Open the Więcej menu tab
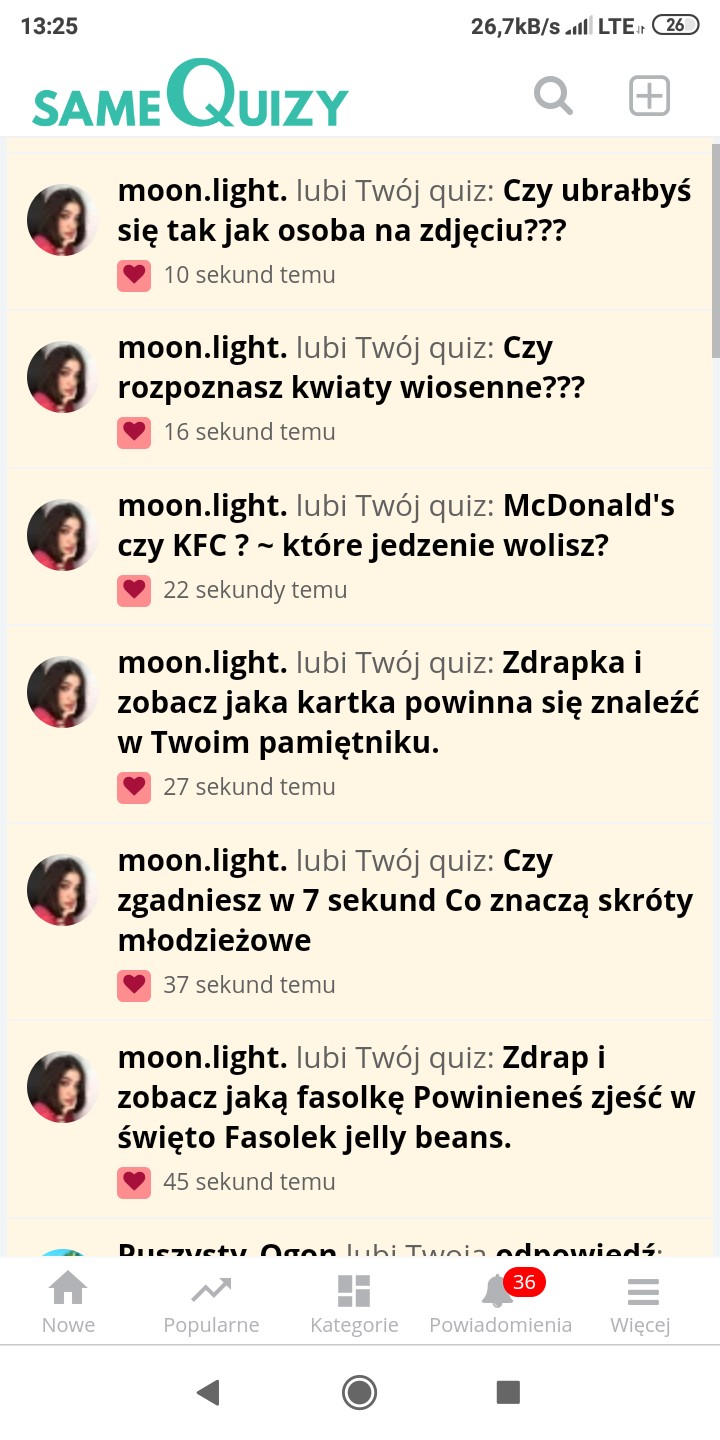Viewport: 720px width, 1440px height. (x=643, y=1303)
